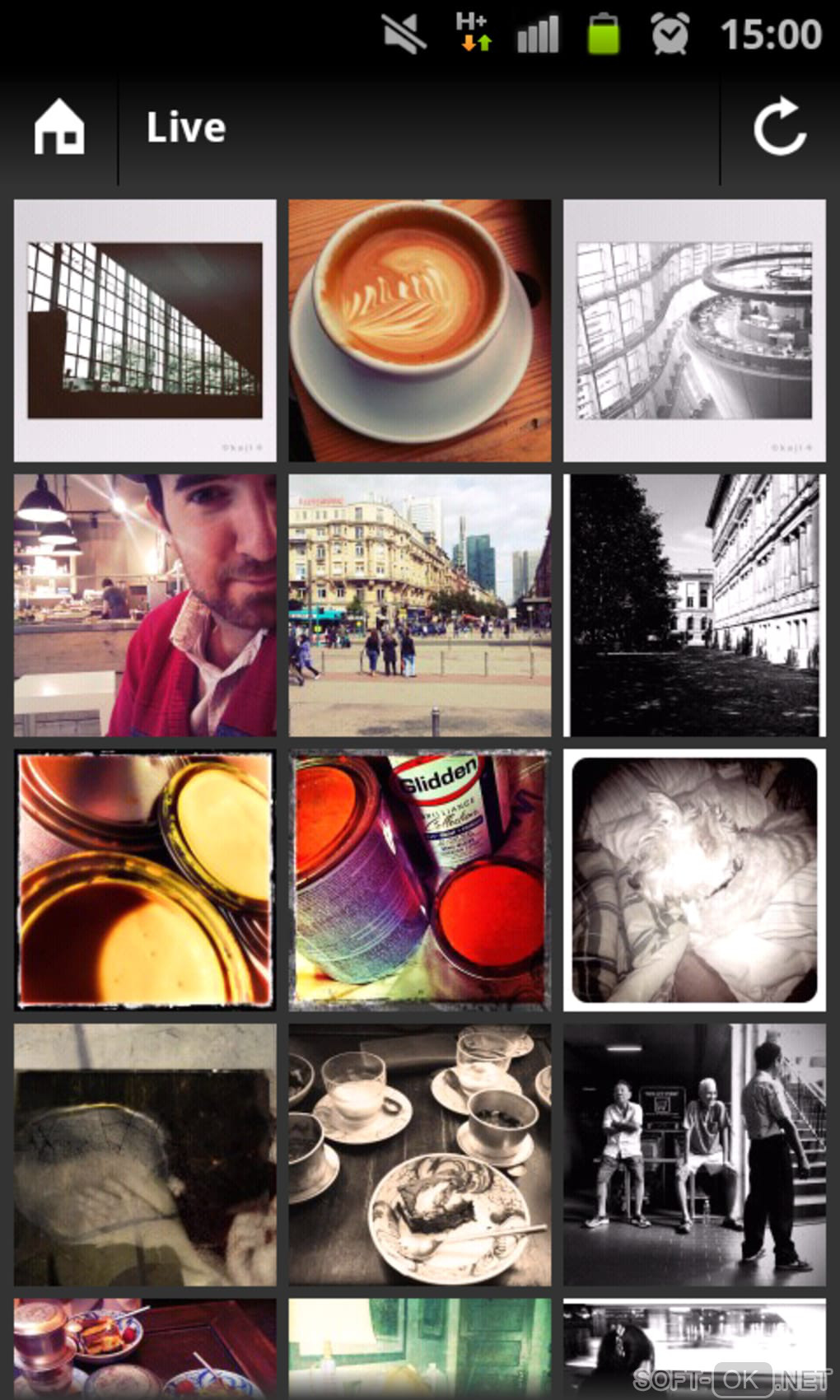Open the yellow paint lids photo
Screen dimensions: 840x1400
(145, 880)
